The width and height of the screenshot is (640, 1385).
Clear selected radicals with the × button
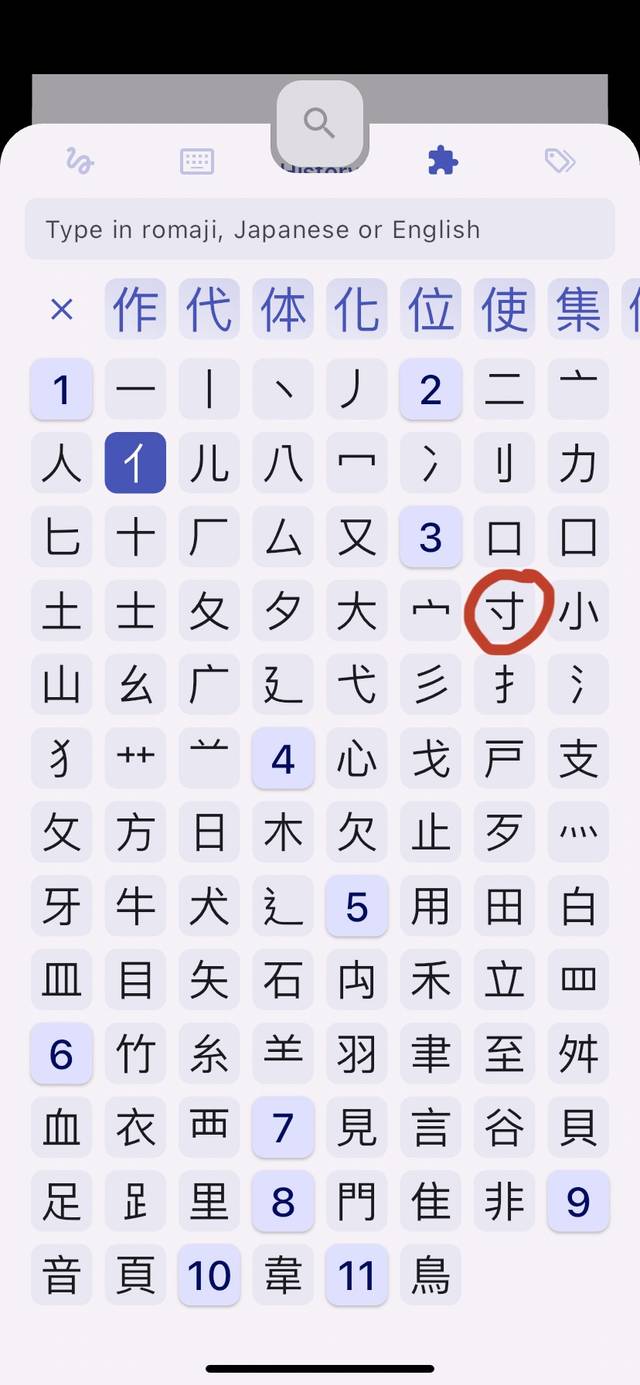click(62, 309)
